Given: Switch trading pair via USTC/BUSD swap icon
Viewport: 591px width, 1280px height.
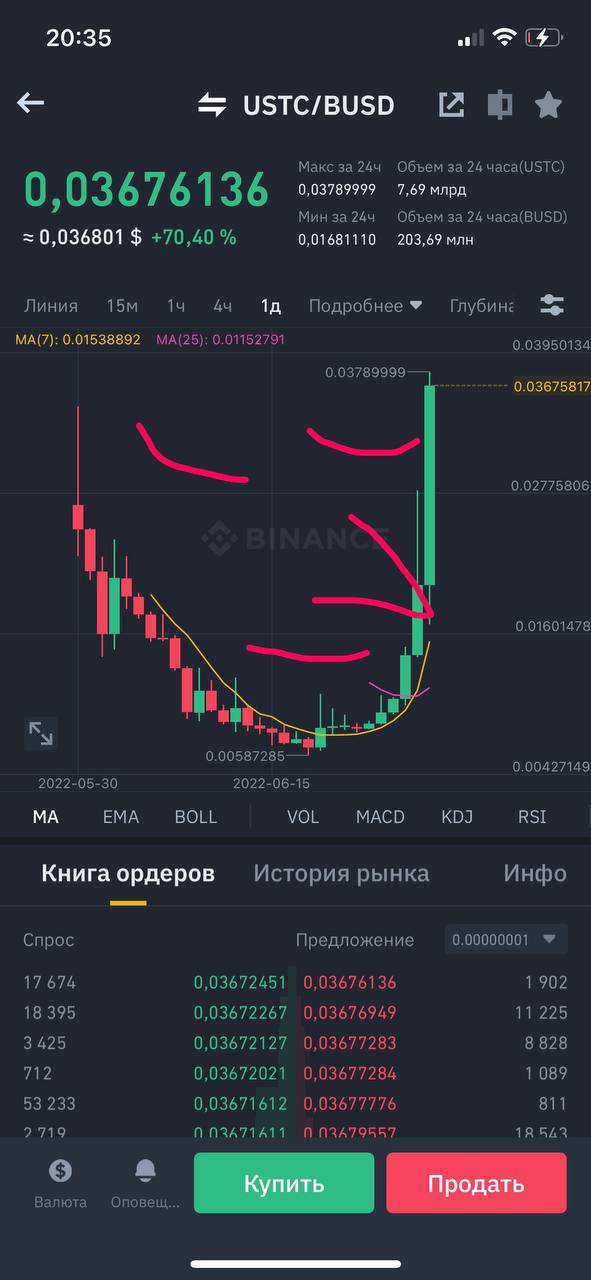Looking at the screenshot, I should click(x=212, y=105).
